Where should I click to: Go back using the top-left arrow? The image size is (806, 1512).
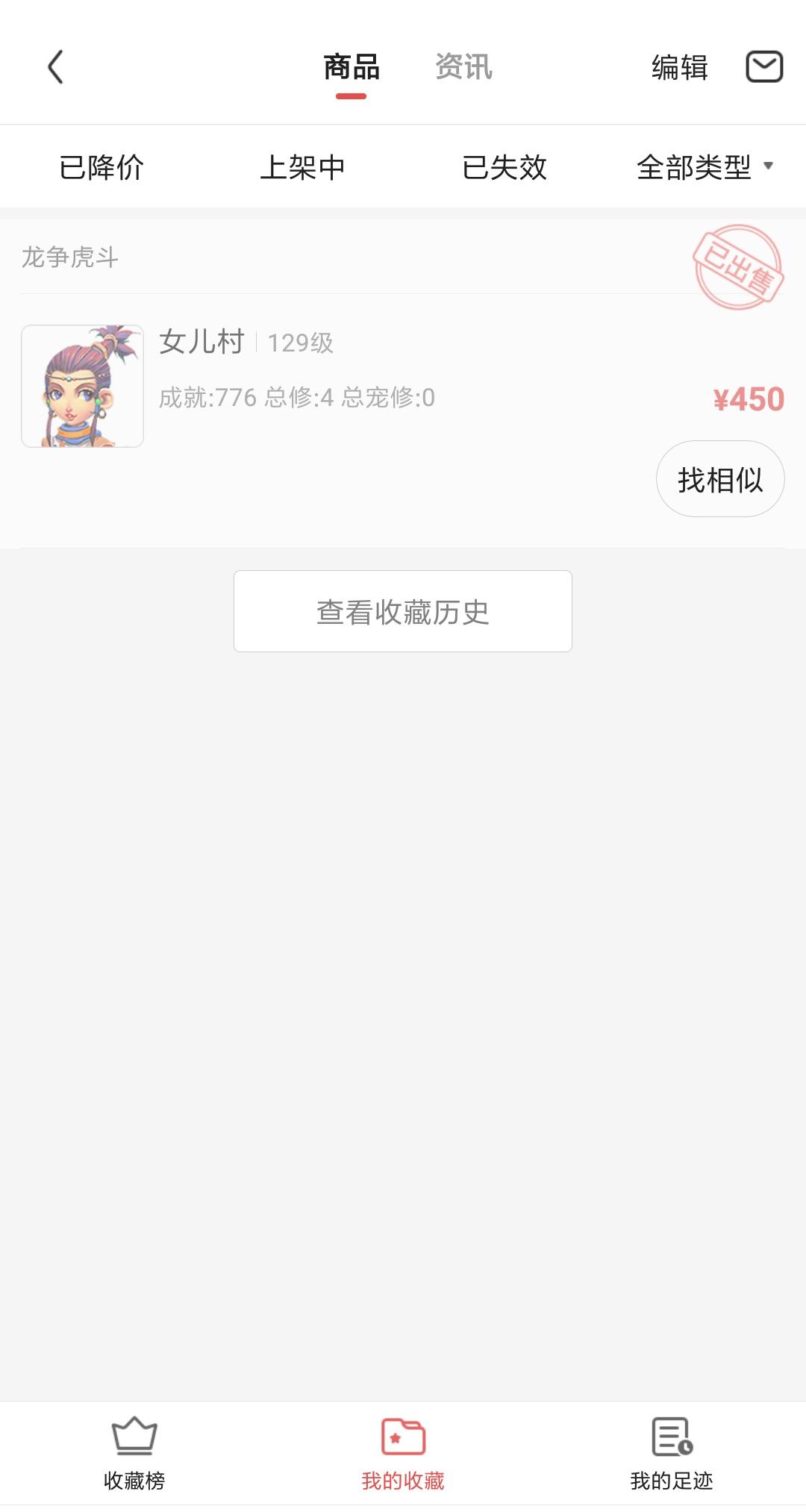coord(55,67)
